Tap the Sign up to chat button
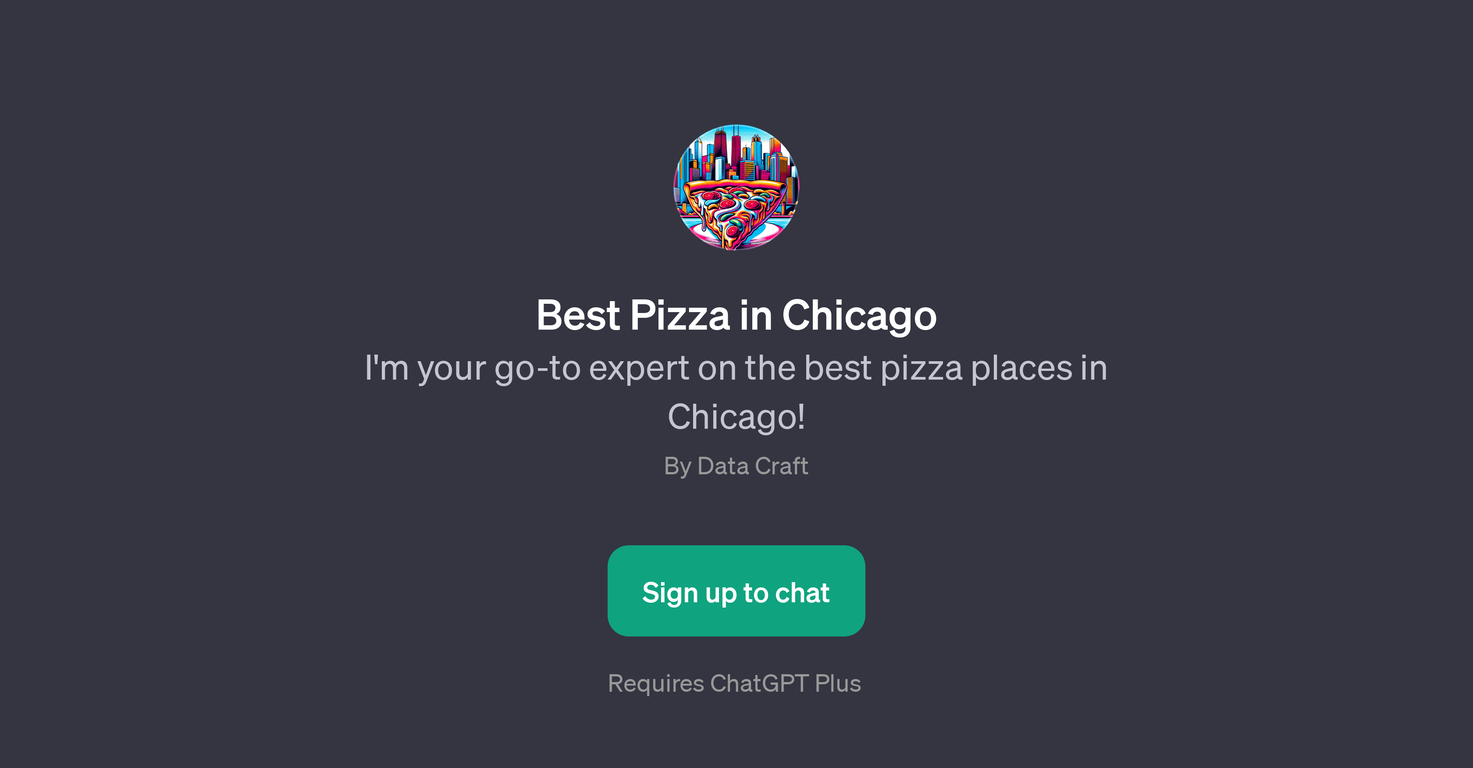The height and width of the screenshot is (768, 1473). click(736, 591)
